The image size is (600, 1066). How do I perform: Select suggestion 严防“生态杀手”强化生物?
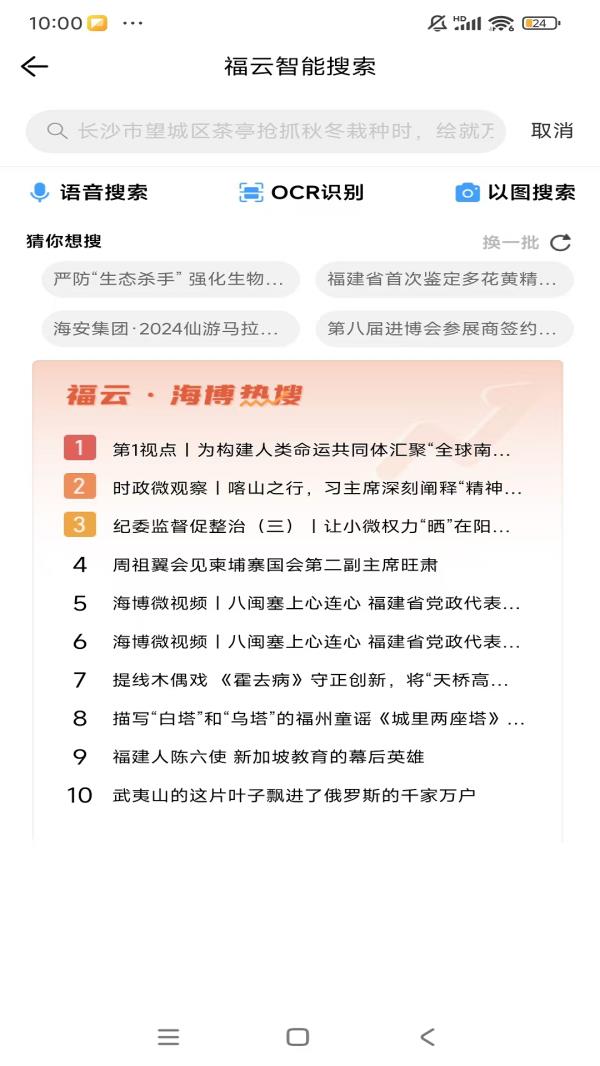[x=170, y=279]
